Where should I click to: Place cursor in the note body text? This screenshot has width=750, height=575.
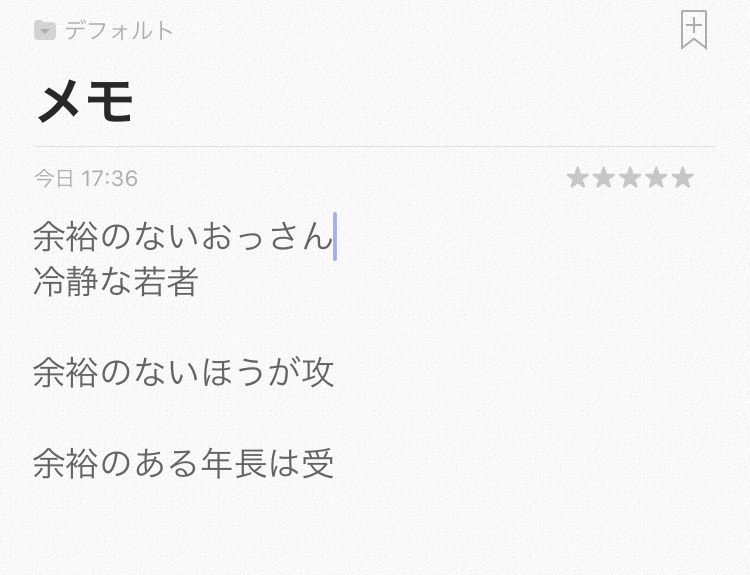coord(184,373)
